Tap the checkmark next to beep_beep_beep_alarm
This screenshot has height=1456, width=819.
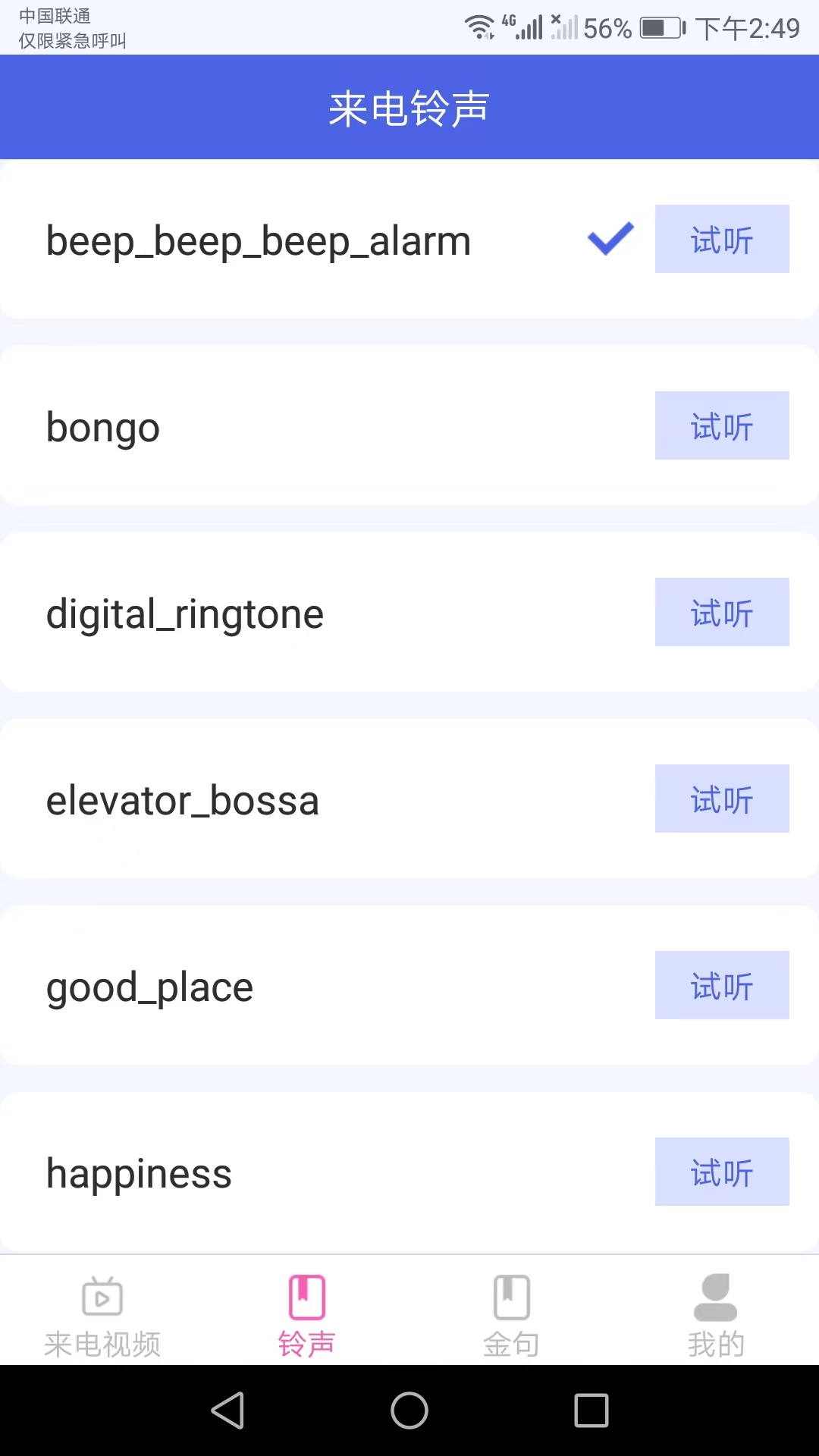click(609, 240)
